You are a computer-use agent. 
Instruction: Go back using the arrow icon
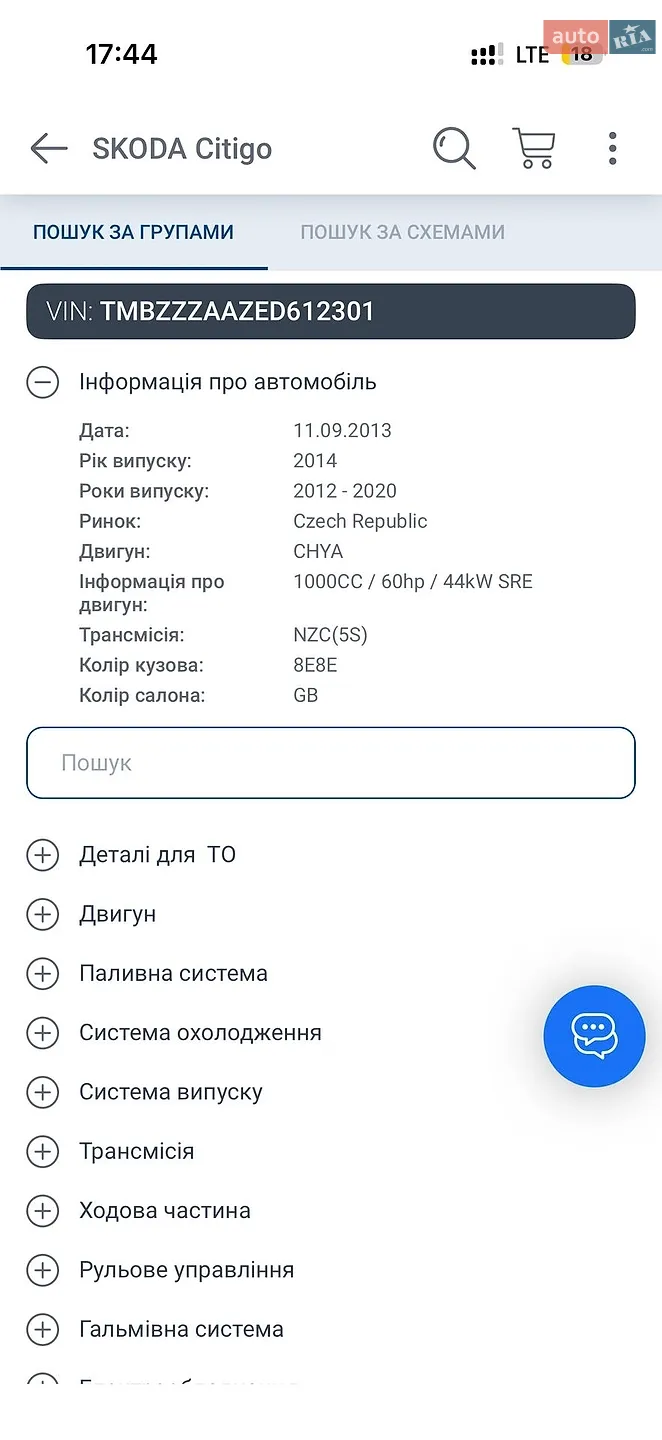[x=48, y=149]
